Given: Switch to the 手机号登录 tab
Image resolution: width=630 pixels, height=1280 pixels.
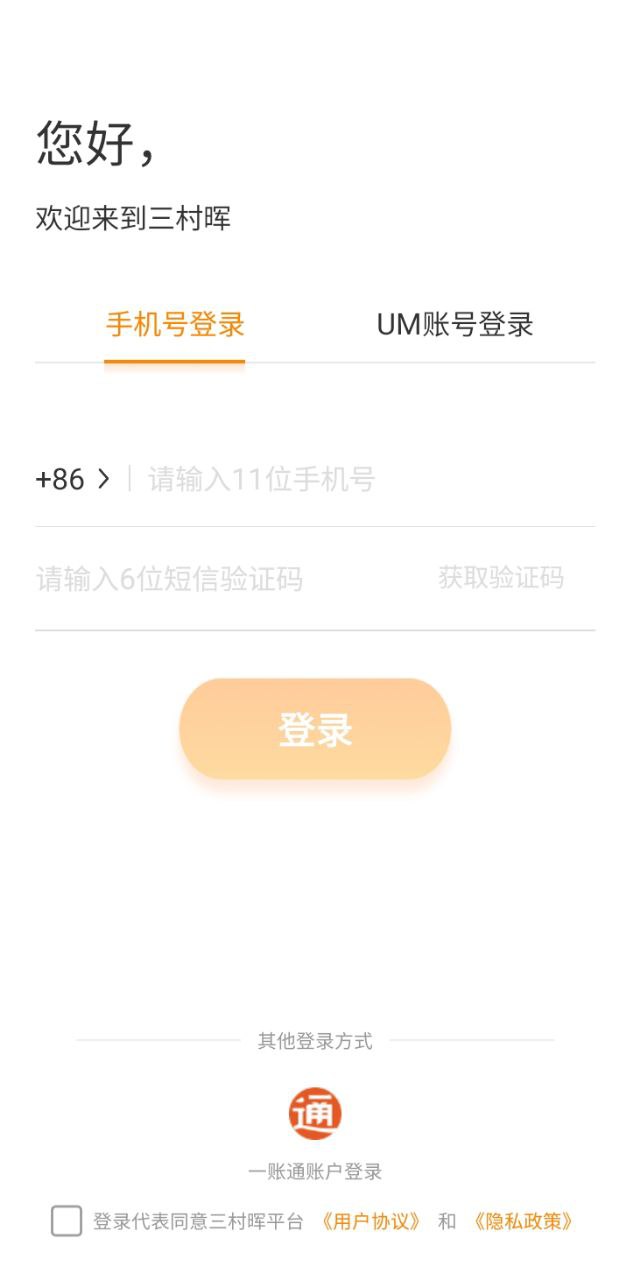Looking at the screenshot, I should pyautogui.click(x=175, y=325).
